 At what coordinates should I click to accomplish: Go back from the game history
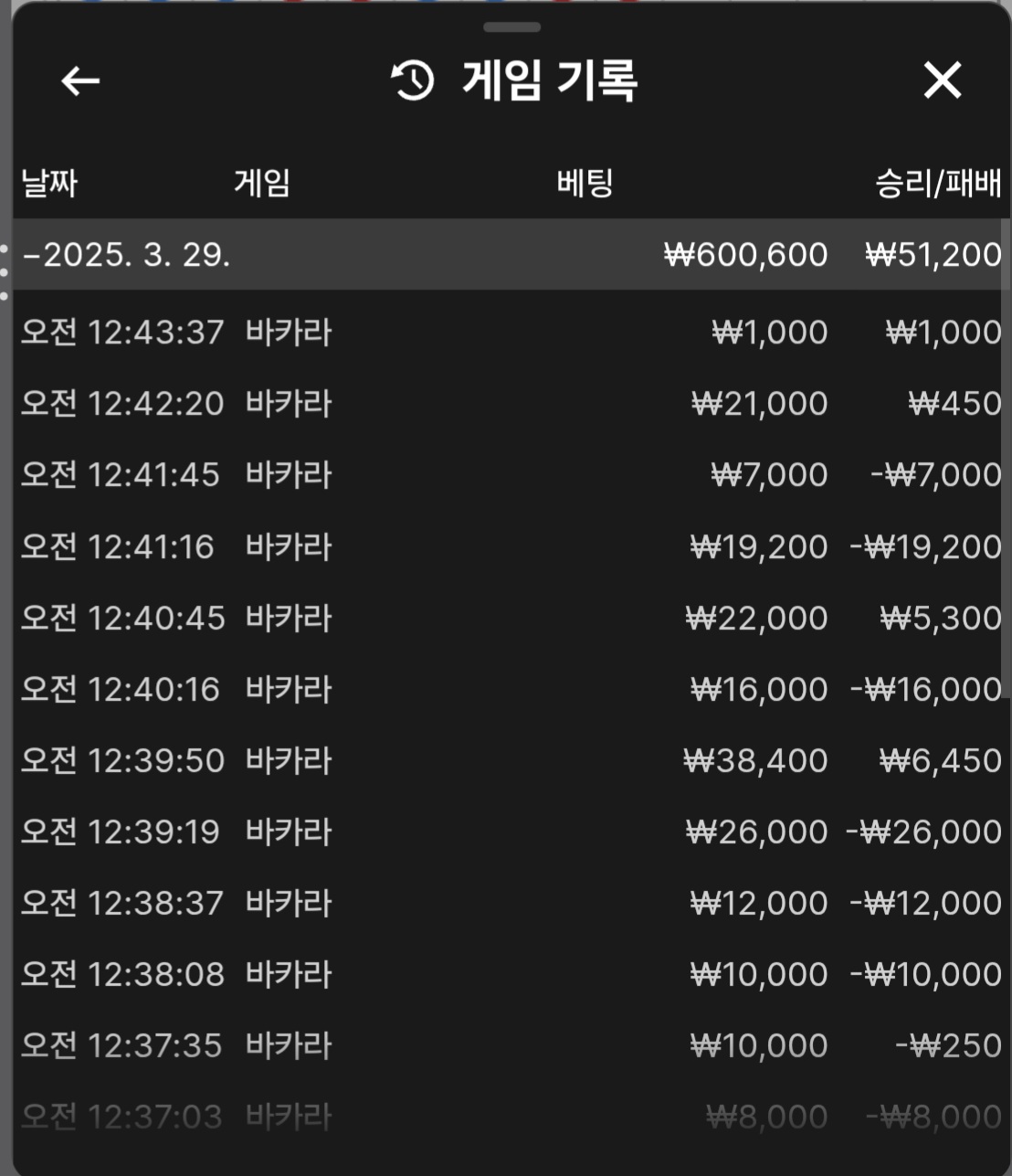tap(80, 81)
